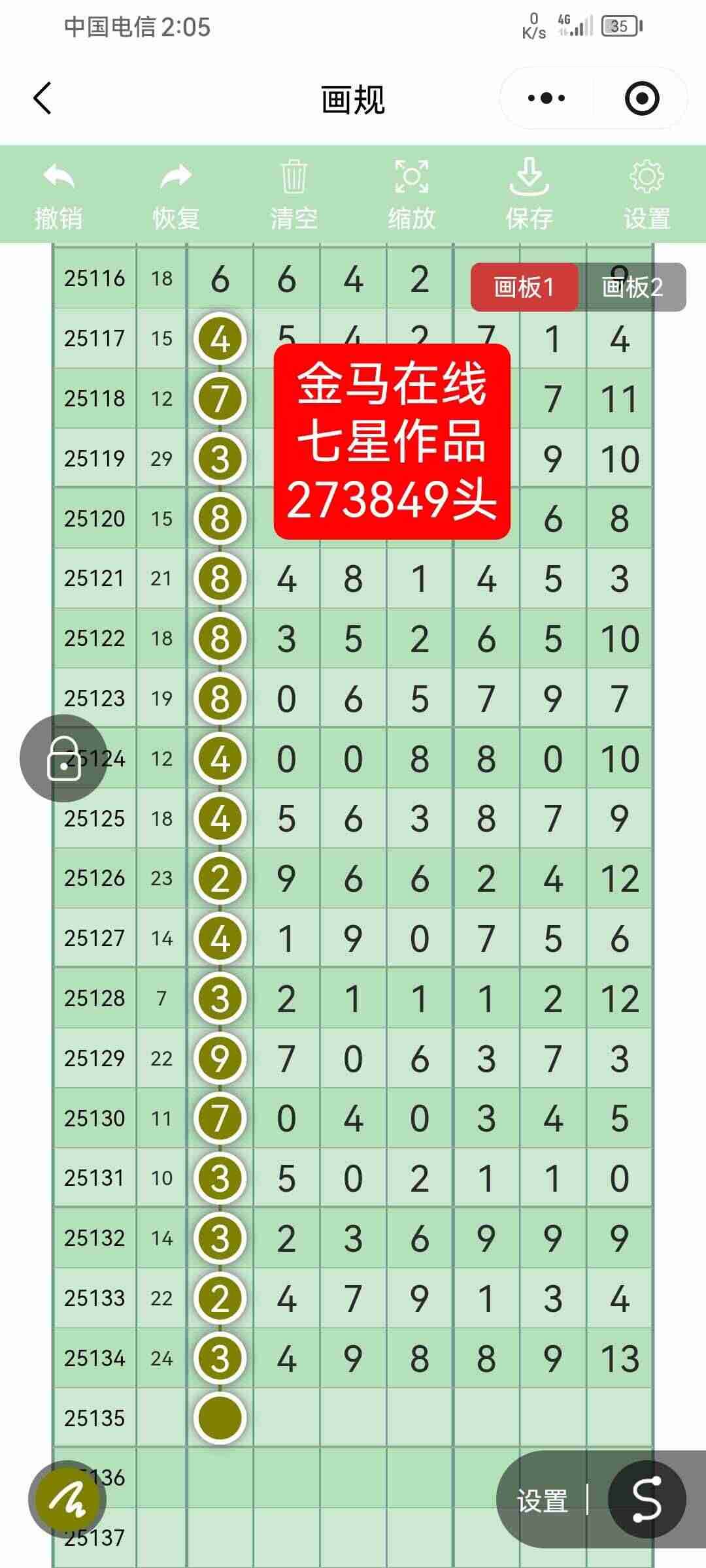Tap the olive circle 8 in row 25121
The width and height of the screenshot is (706, 1568).
click(220, 578)
